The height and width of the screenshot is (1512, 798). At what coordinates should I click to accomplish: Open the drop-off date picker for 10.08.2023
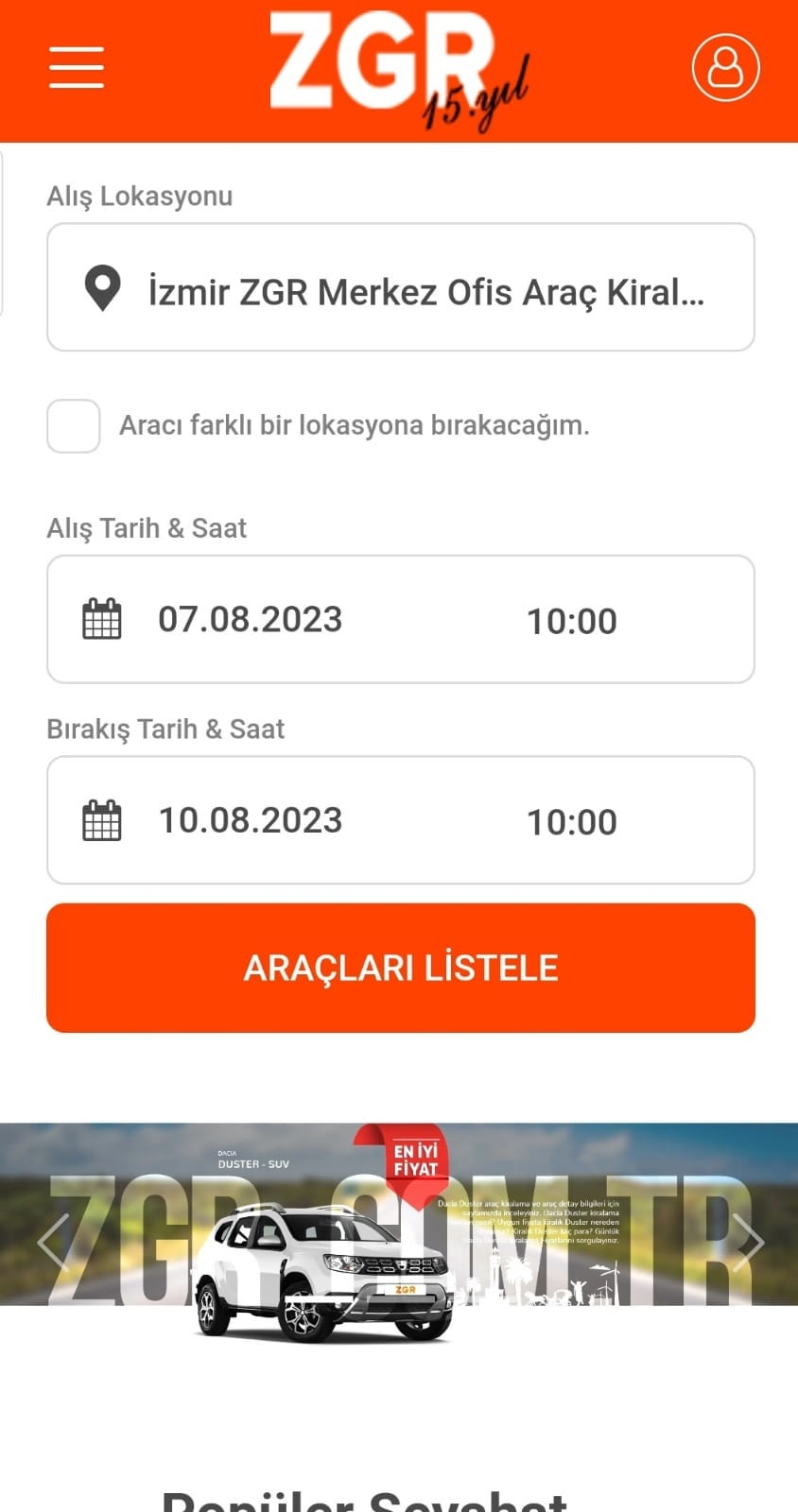(x=250, y=820)
